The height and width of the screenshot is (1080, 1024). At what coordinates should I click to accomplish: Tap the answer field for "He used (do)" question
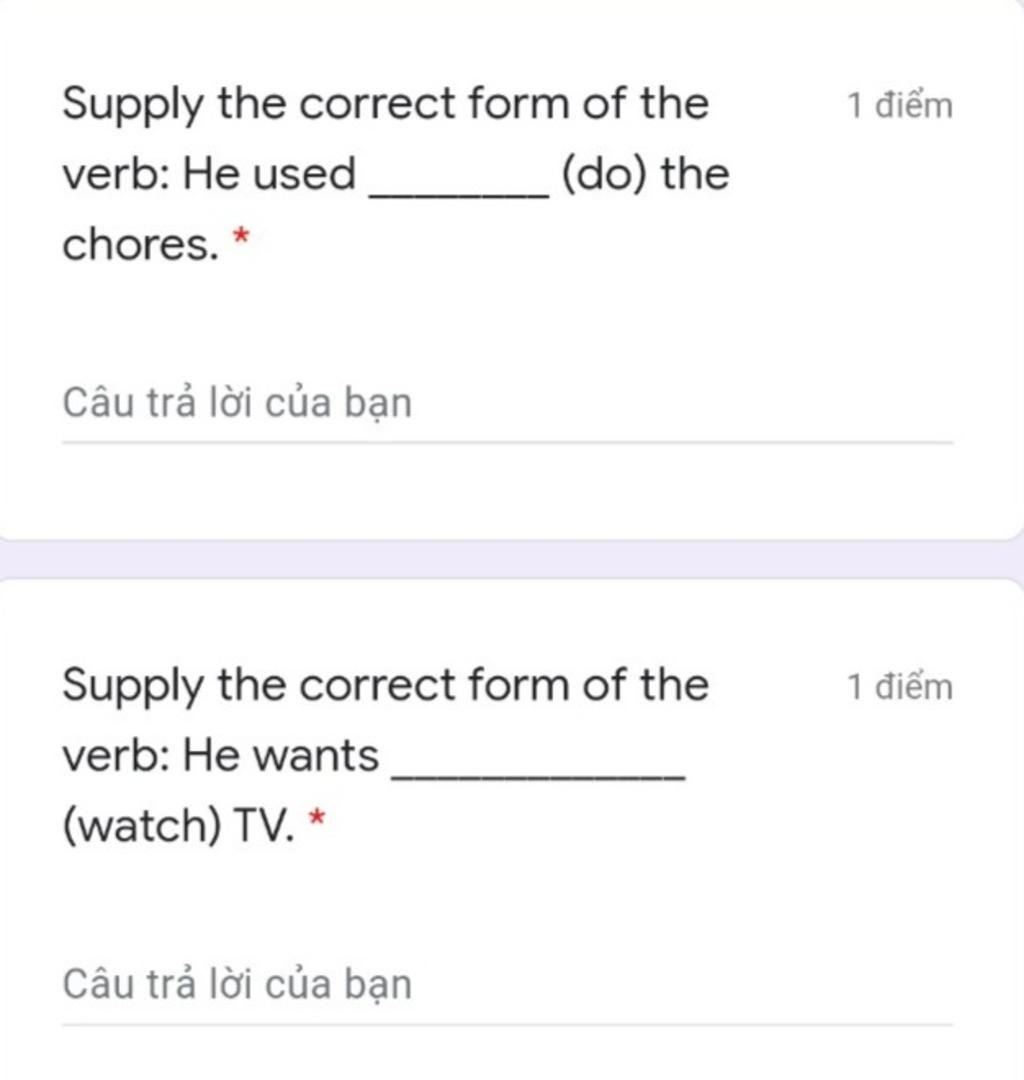click(x=506, y=405)
